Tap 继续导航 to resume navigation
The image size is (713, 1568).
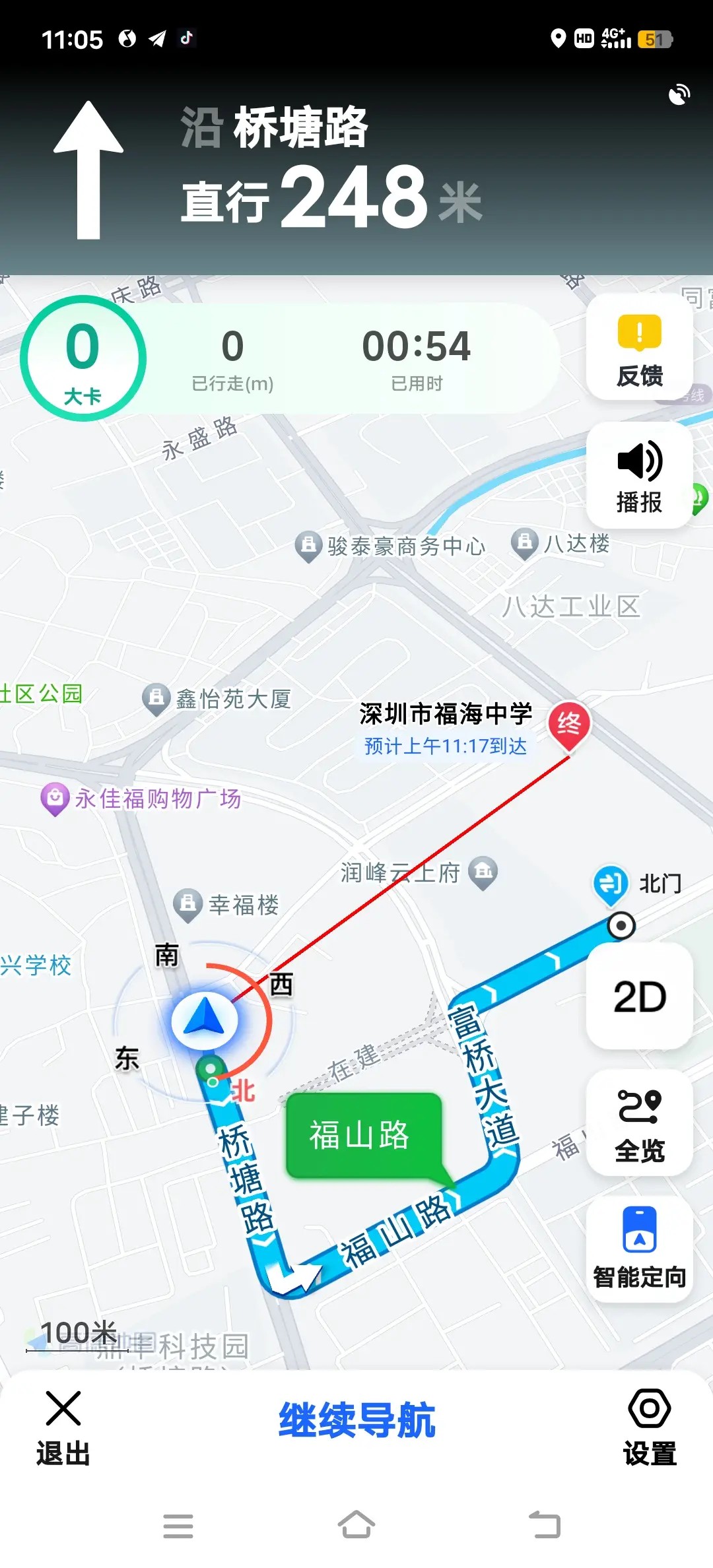point(356,1420)
